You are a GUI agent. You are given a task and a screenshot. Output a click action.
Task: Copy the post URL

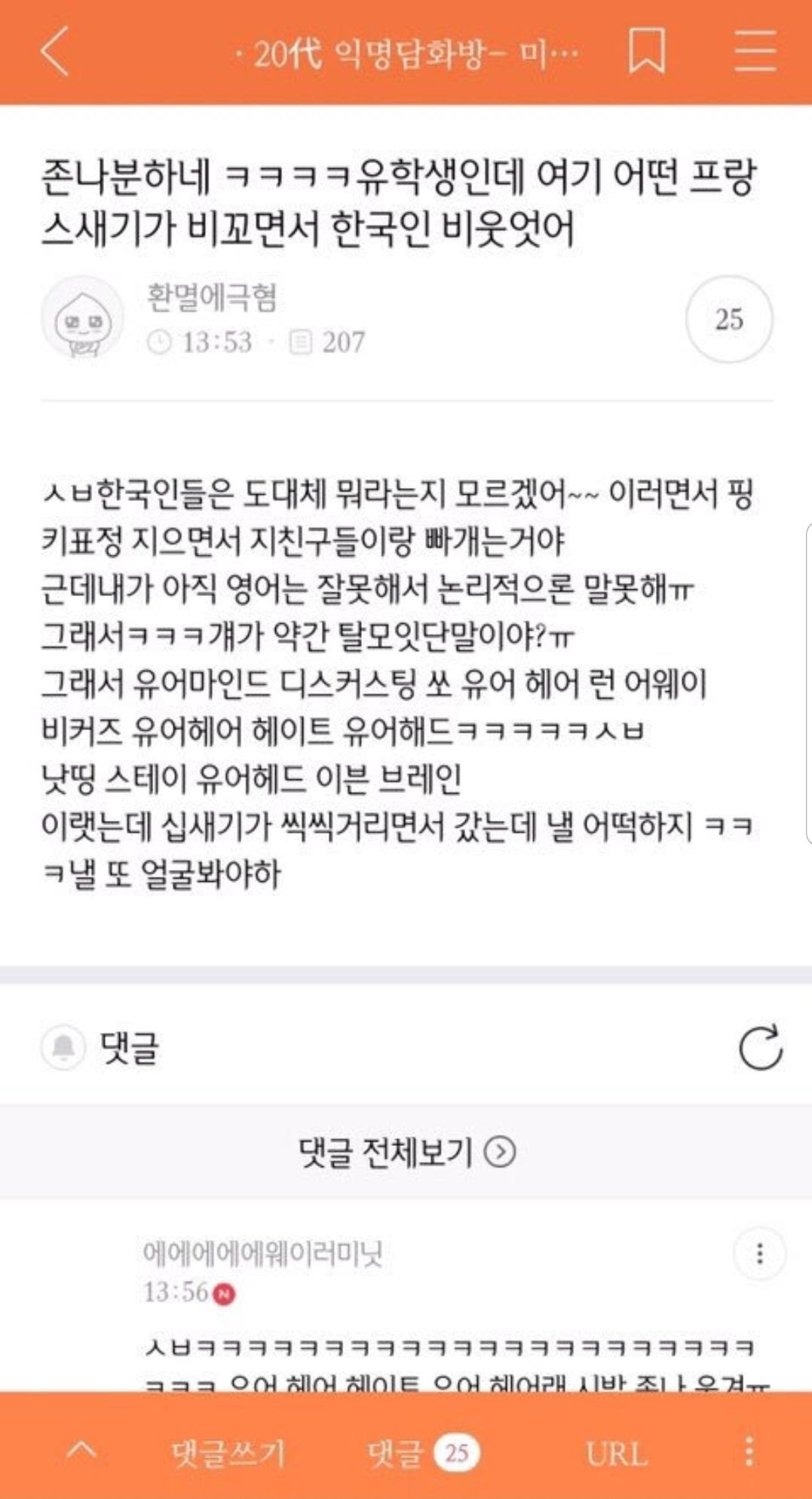617,1452
